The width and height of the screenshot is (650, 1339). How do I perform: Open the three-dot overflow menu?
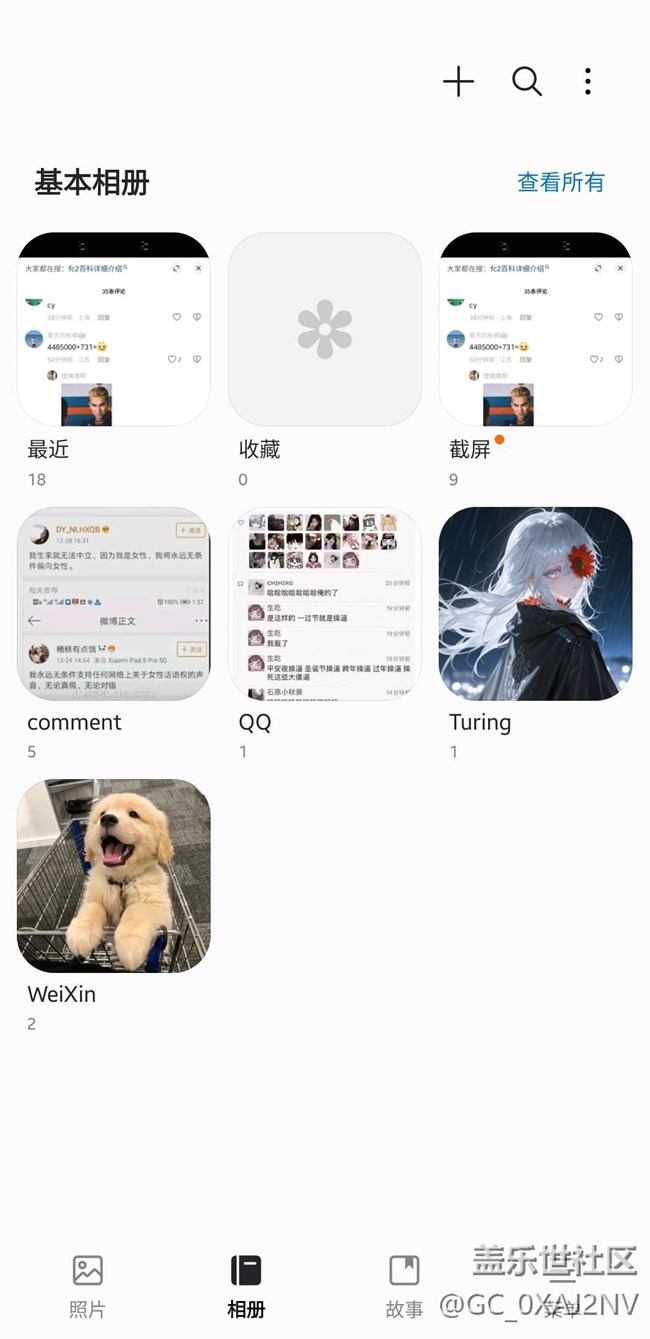point(588,82)
